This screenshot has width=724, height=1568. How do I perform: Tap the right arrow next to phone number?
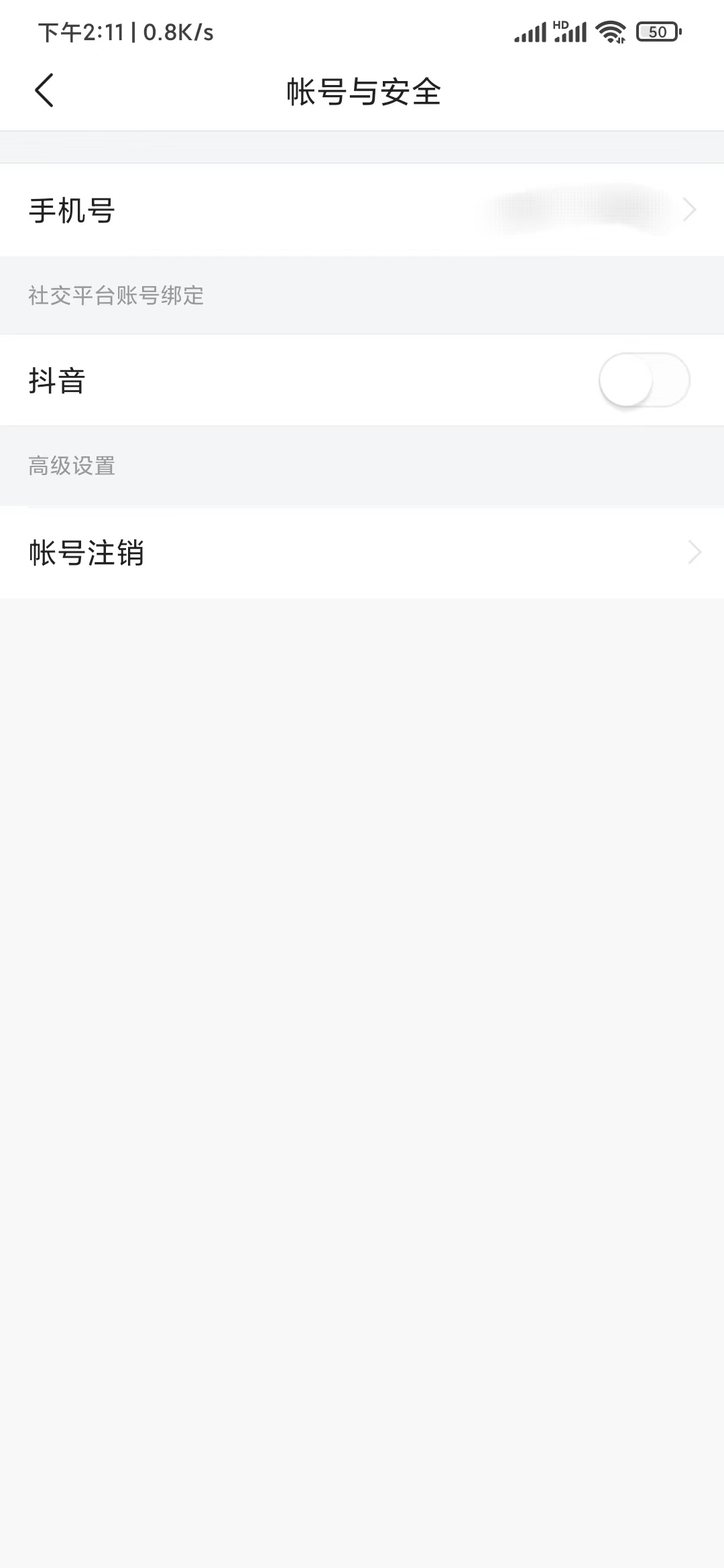pyautogui.click(x=690, y=209)
